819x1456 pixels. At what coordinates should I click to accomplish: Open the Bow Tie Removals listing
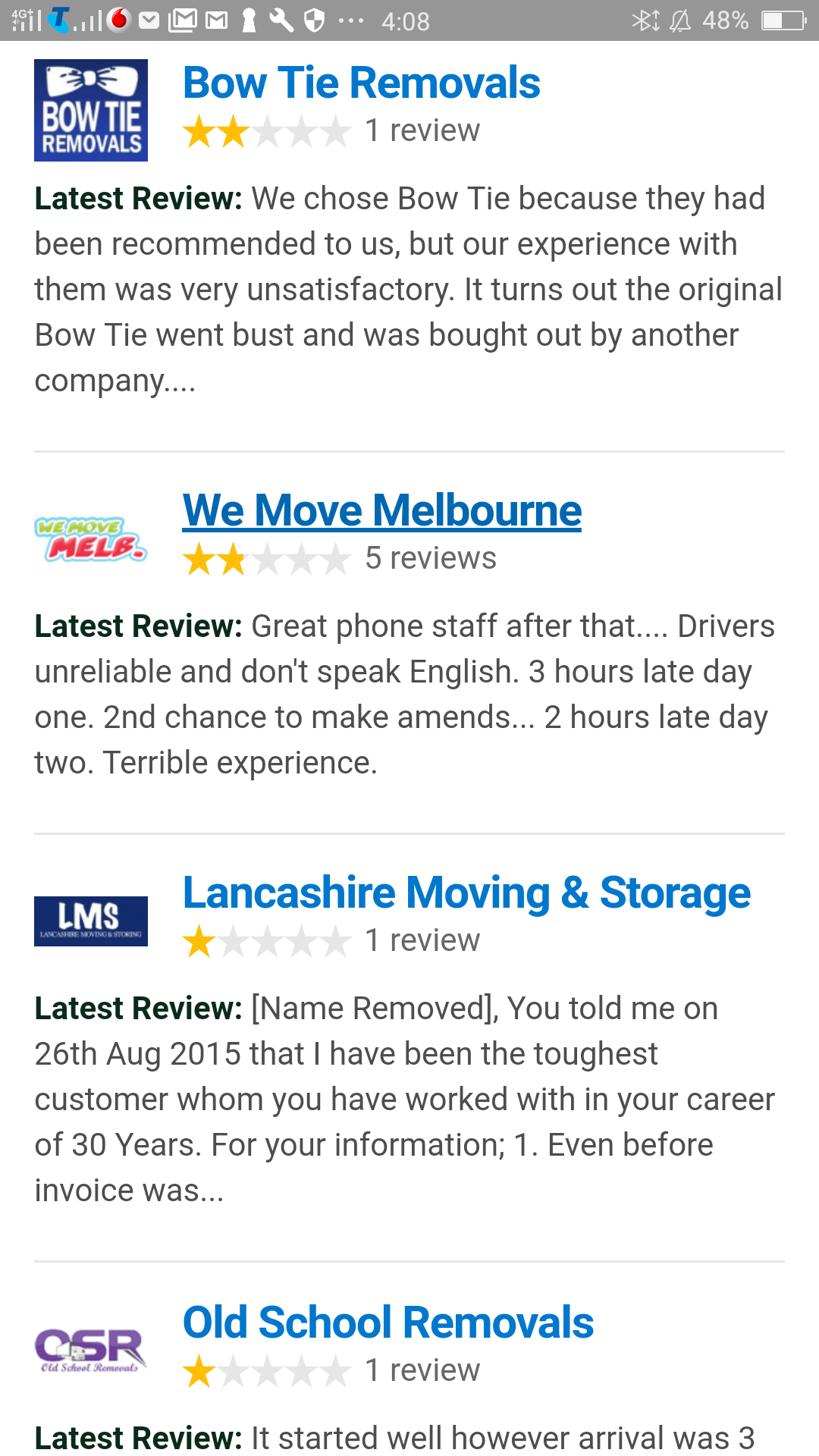pos(361,83)
